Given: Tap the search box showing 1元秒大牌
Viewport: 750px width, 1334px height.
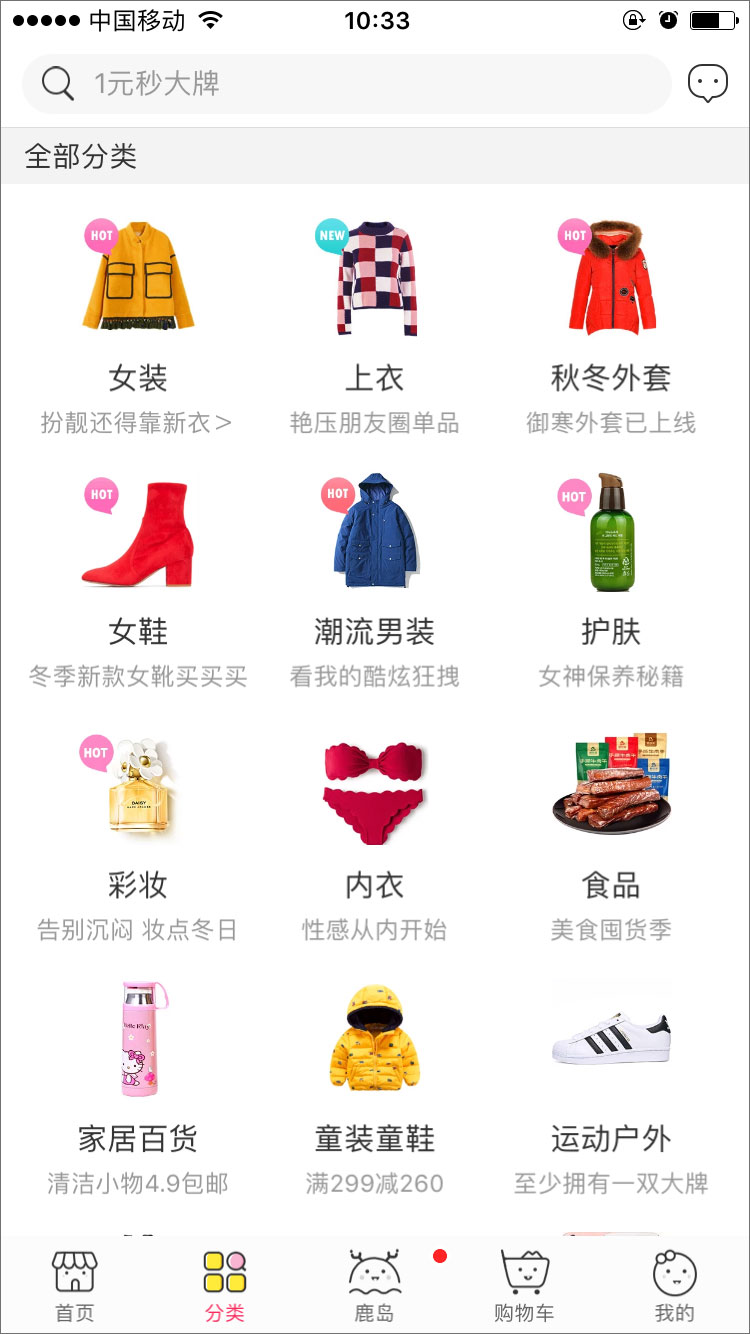Looking at the screenshot, I should [345, 84].
